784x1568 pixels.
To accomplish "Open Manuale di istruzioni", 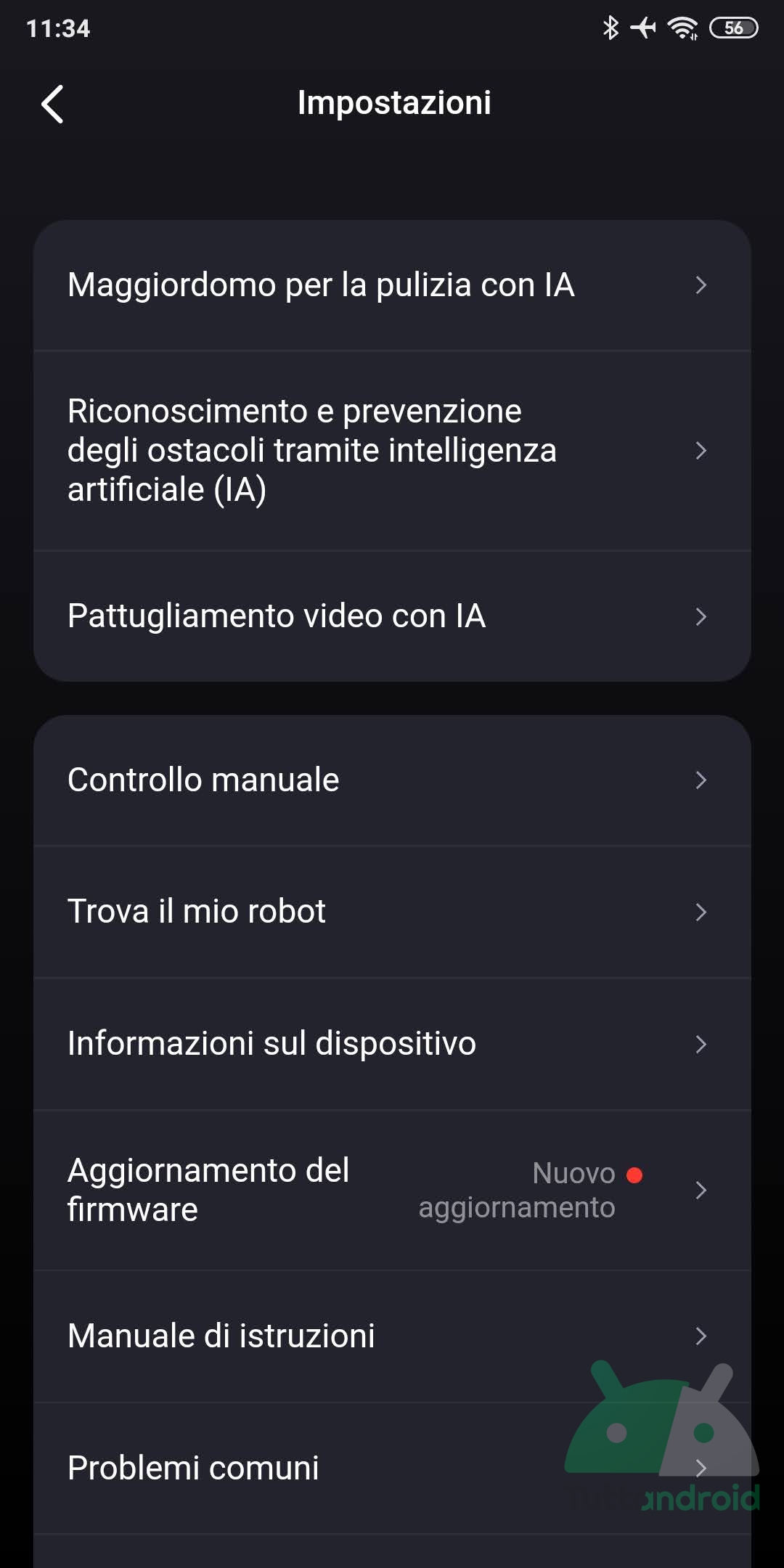I will click(392, 1336).
